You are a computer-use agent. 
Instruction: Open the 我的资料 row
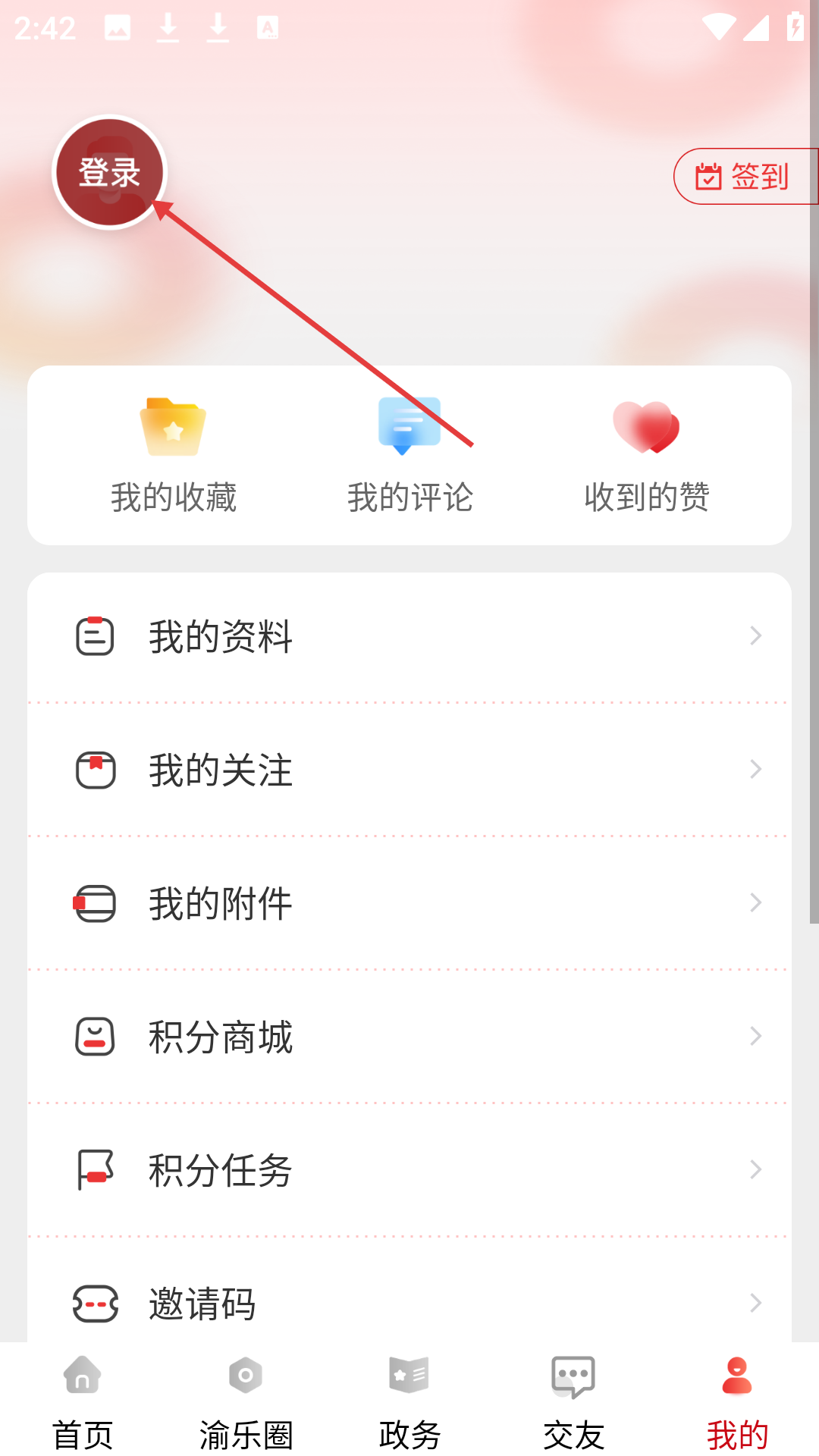[x=409, y=636]
